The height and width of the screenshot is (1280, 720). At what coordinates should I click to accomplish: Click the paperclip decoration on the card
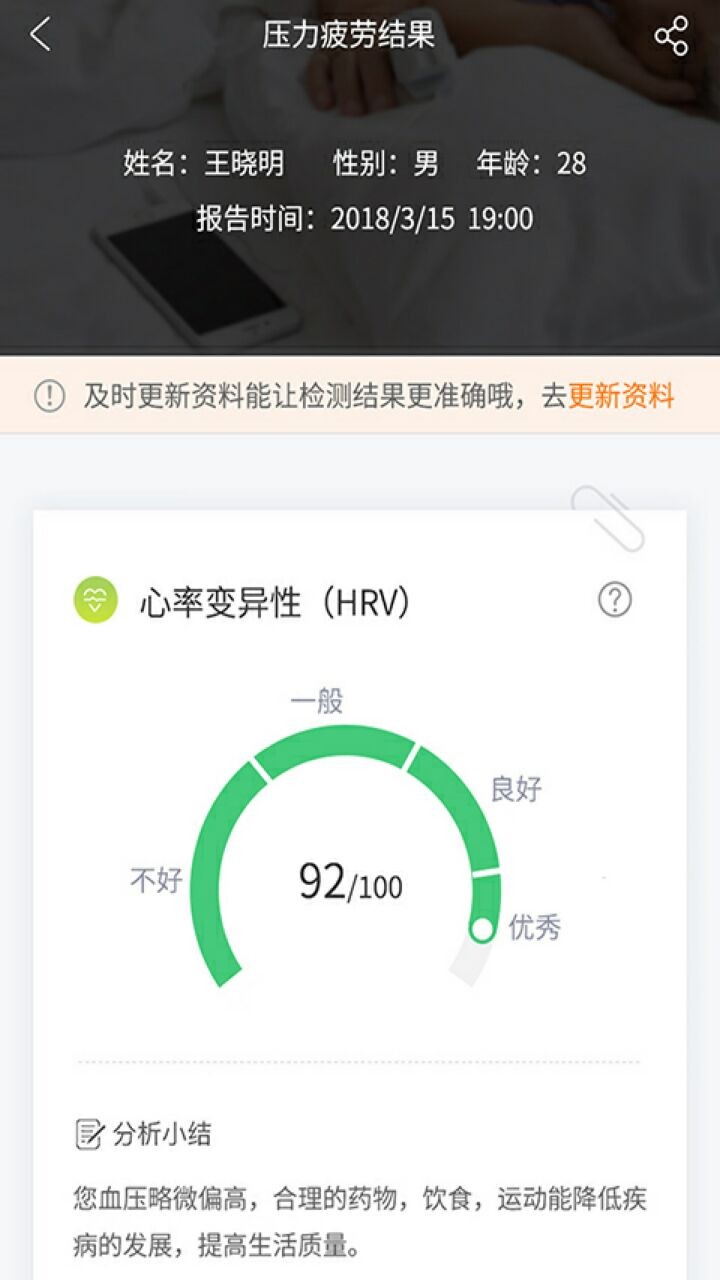(x=610, y=520)
